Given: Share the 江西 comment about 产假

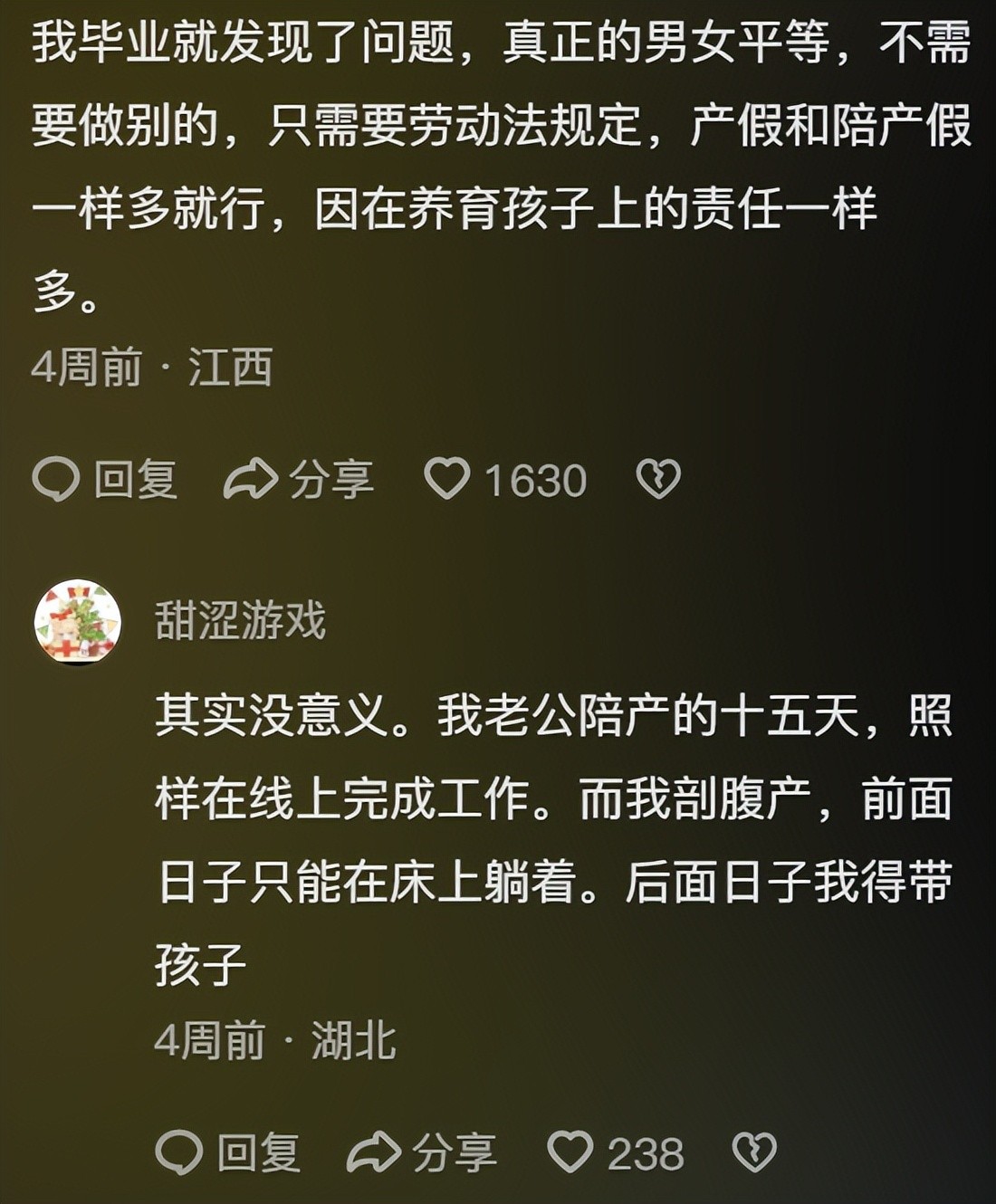Looking at the screenshot, I should [299, 479].
